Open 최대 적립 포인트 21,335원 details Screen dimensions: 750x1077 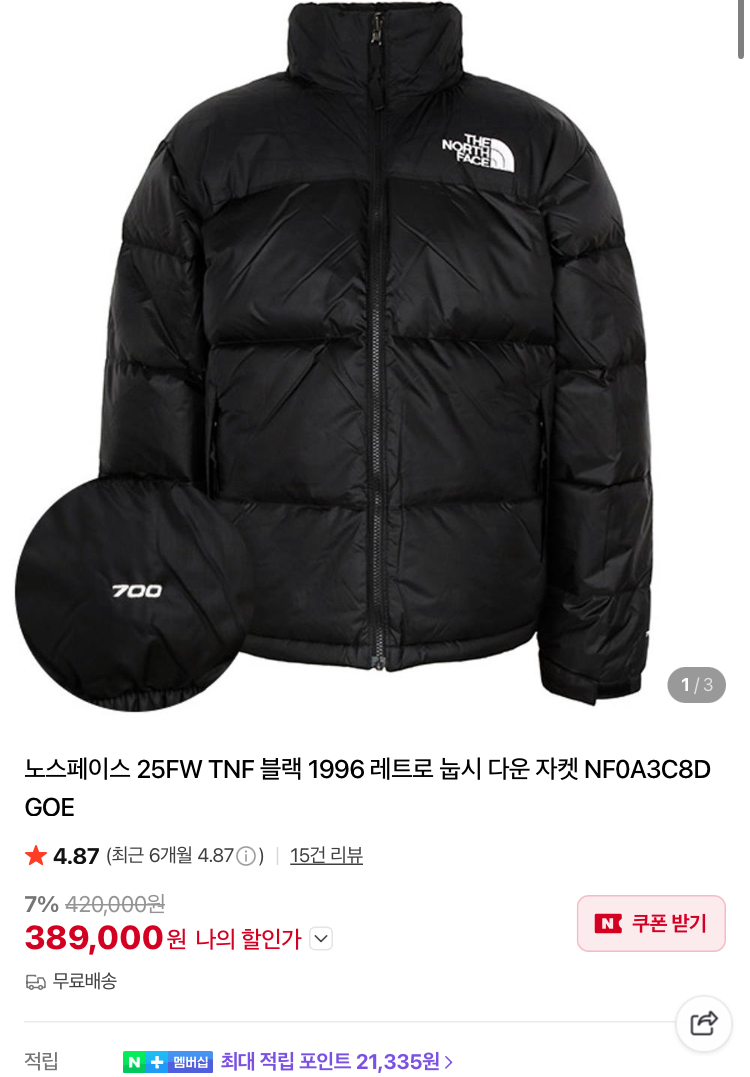click(336, 1061)
